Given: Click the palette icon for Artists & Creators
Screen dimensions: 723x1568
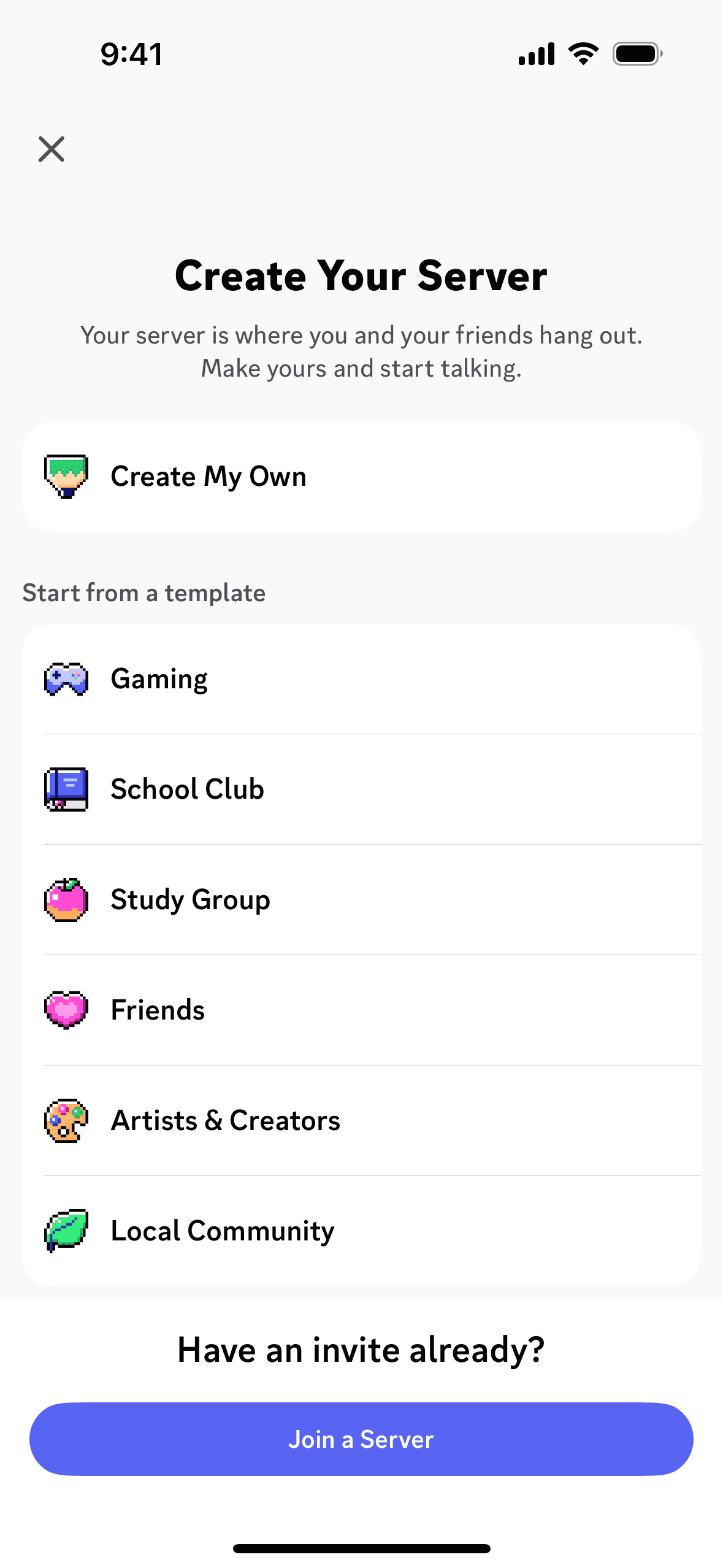Looking at the screenshot, I should pos(66,1120).
